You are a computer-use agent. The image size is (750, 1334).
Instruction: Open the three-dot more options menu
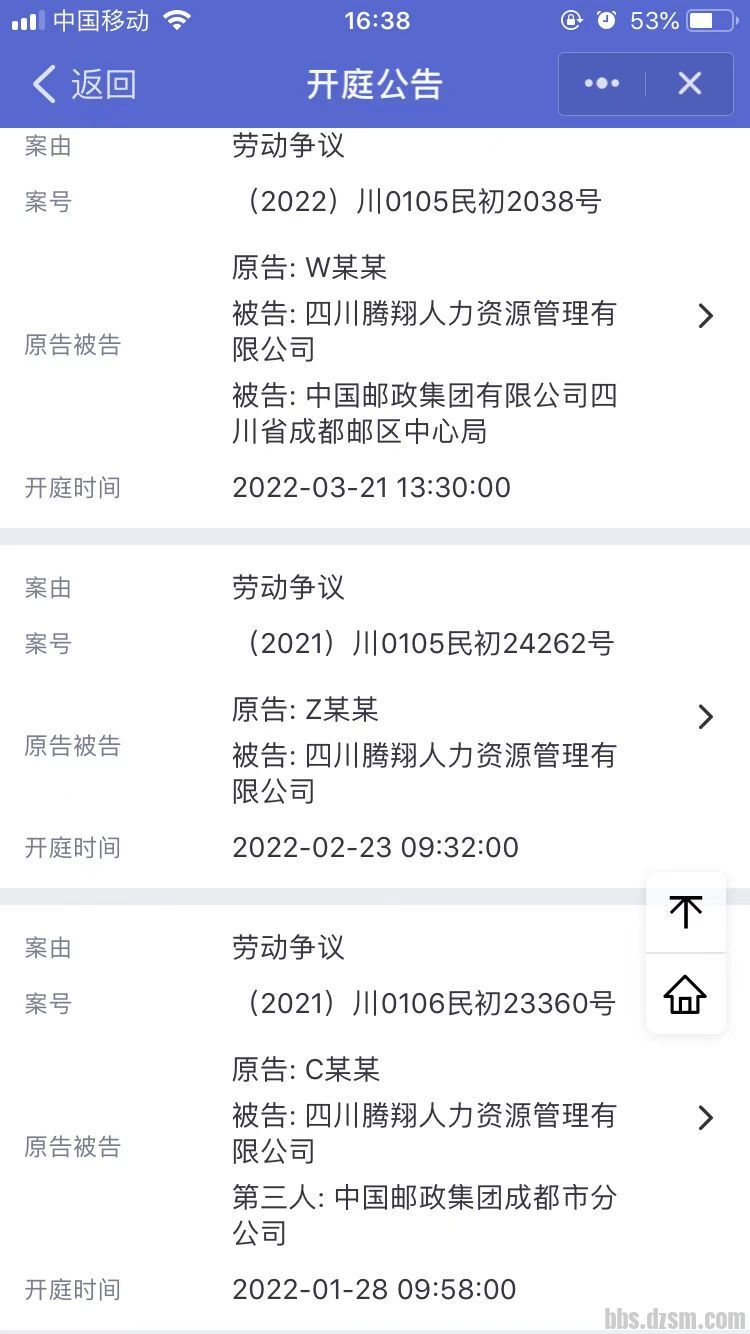click(x=602, y=84)
